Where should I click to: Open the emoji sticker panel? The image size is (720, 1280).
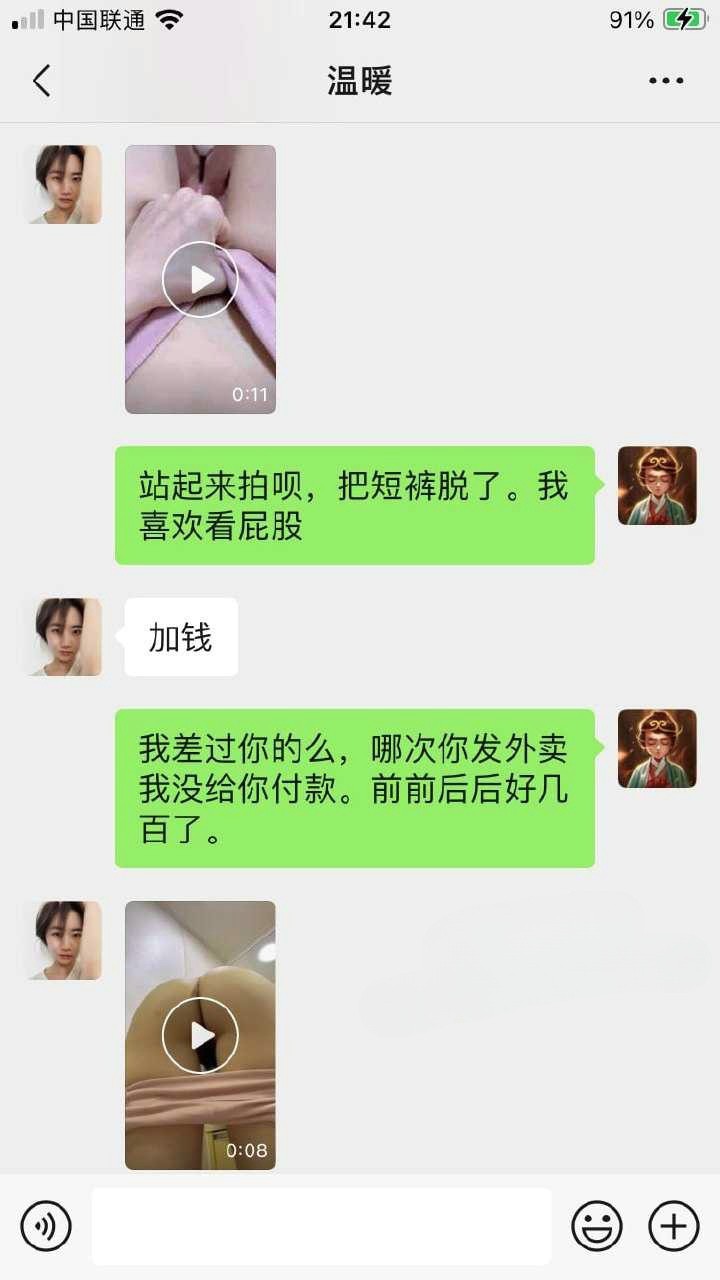597,1226
